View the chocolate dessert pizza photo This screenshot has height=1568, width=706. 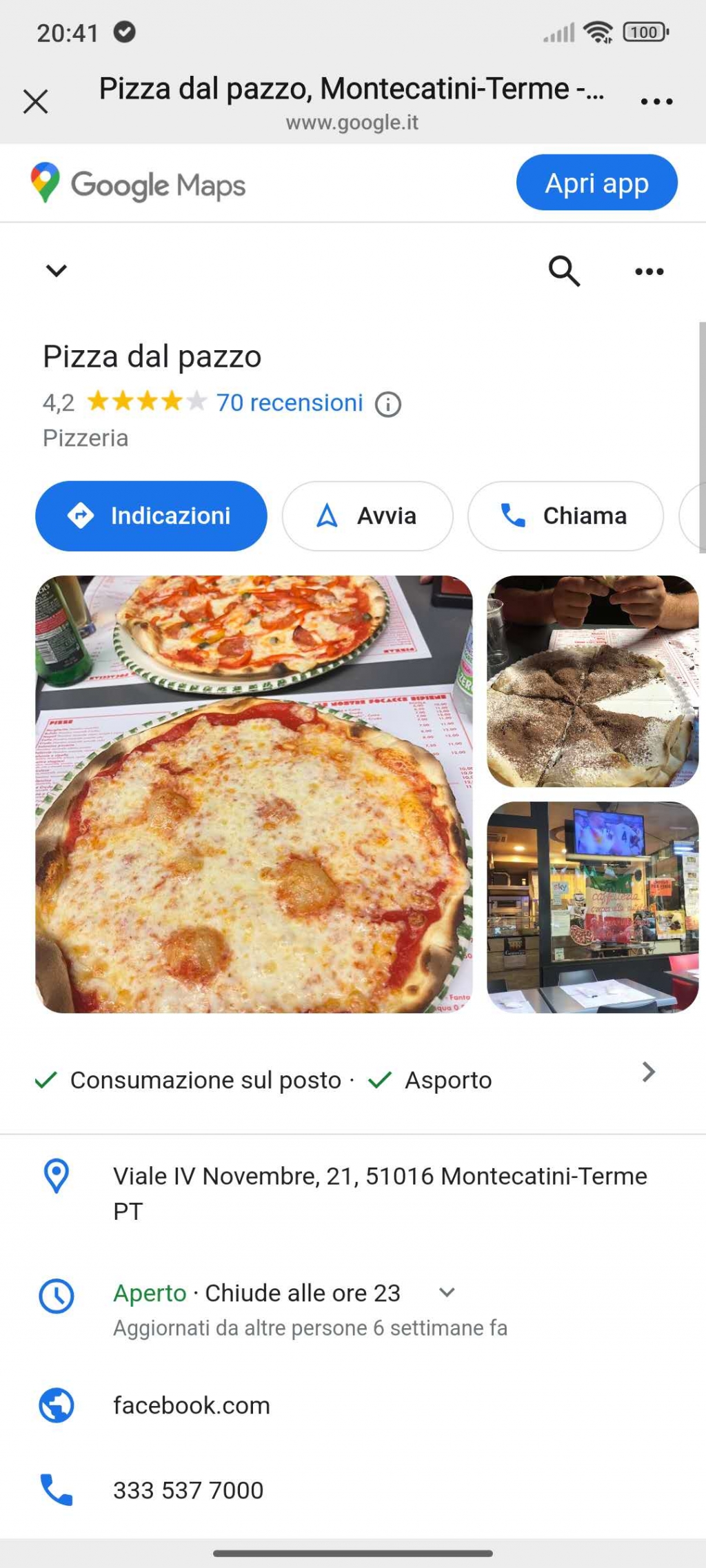(x=592, y=681)
